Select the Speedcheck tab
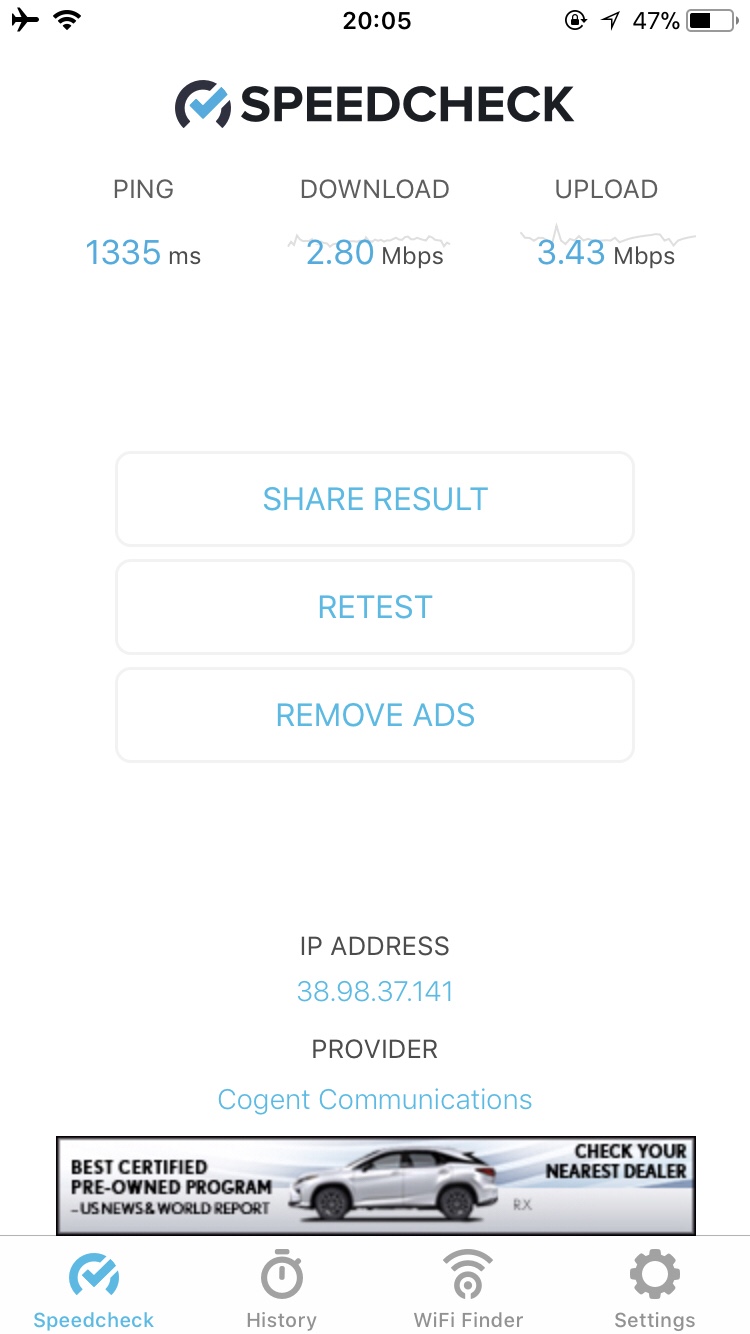 [94, 1289]
